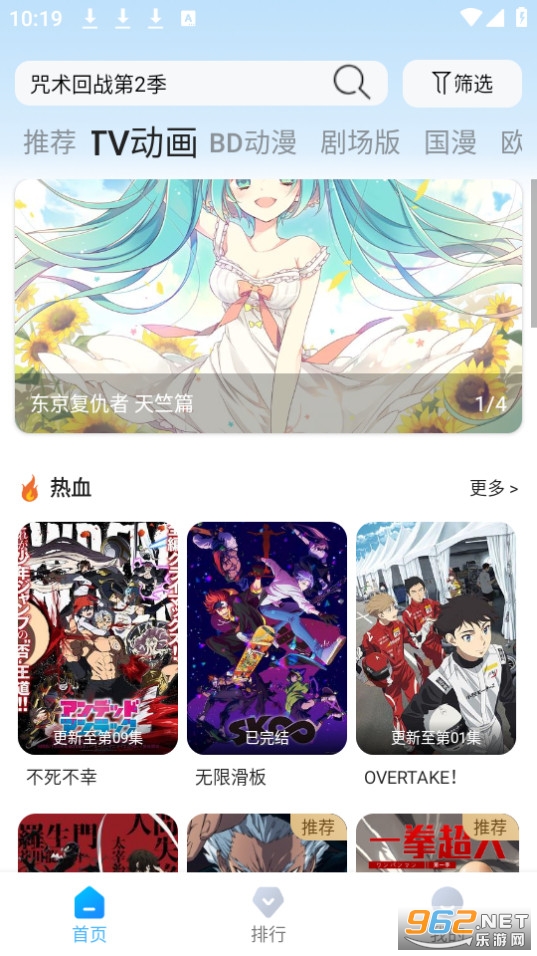Switch to the 推荐 tab
The image size is (537, 956).
49,143
